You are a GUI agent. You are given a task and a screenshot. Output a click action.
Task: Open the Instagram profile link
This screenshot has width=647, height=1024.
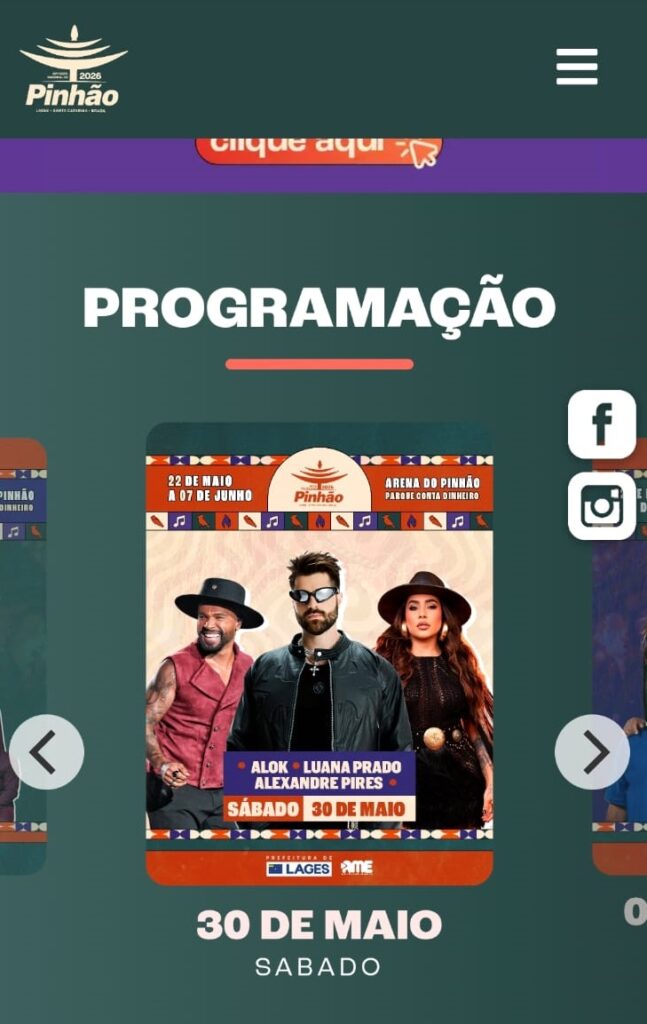tap(602, 506)
